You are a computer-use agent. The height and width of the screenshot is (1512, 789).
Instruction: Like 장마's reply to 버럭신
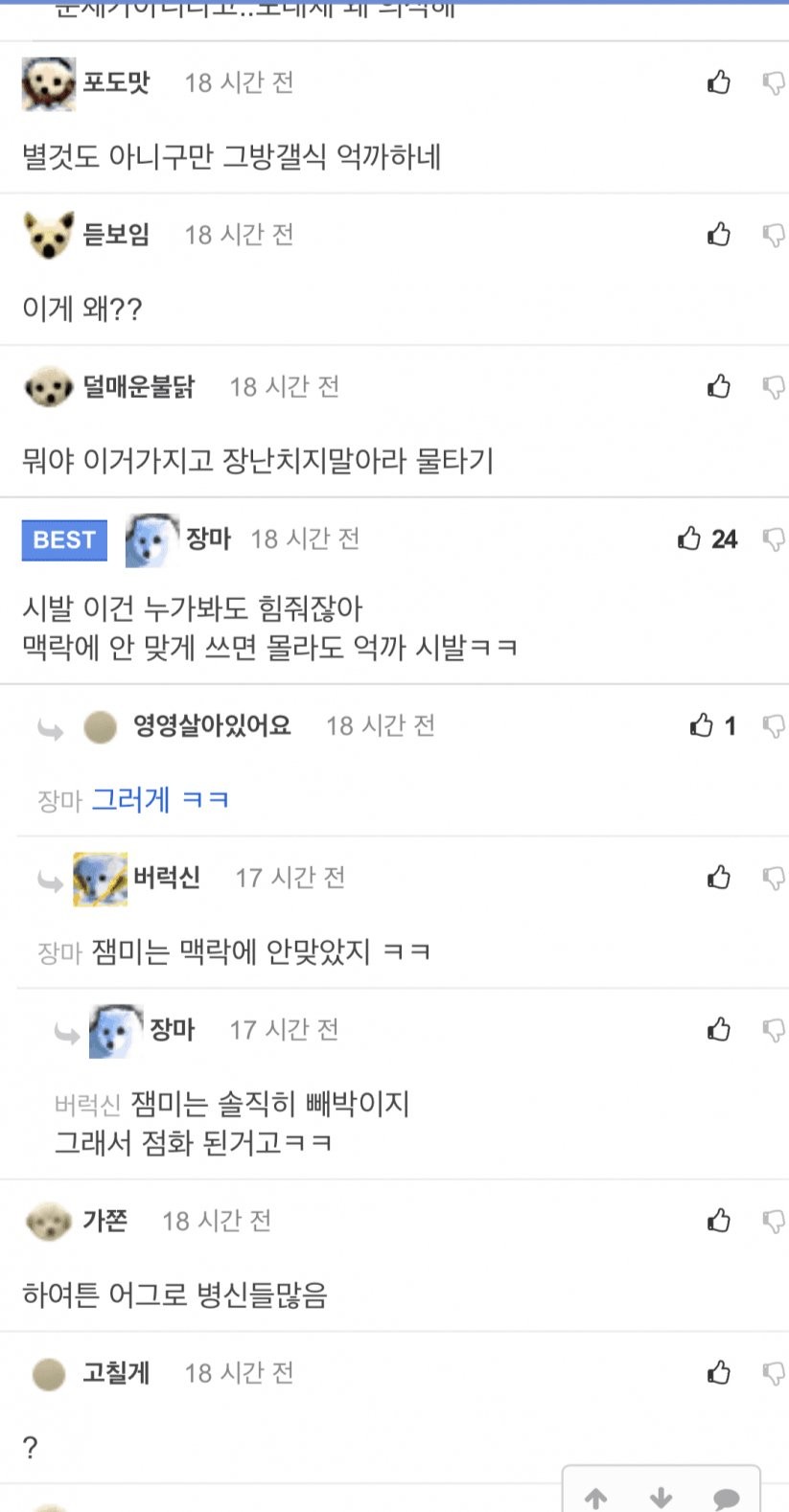click(719, 1029)
